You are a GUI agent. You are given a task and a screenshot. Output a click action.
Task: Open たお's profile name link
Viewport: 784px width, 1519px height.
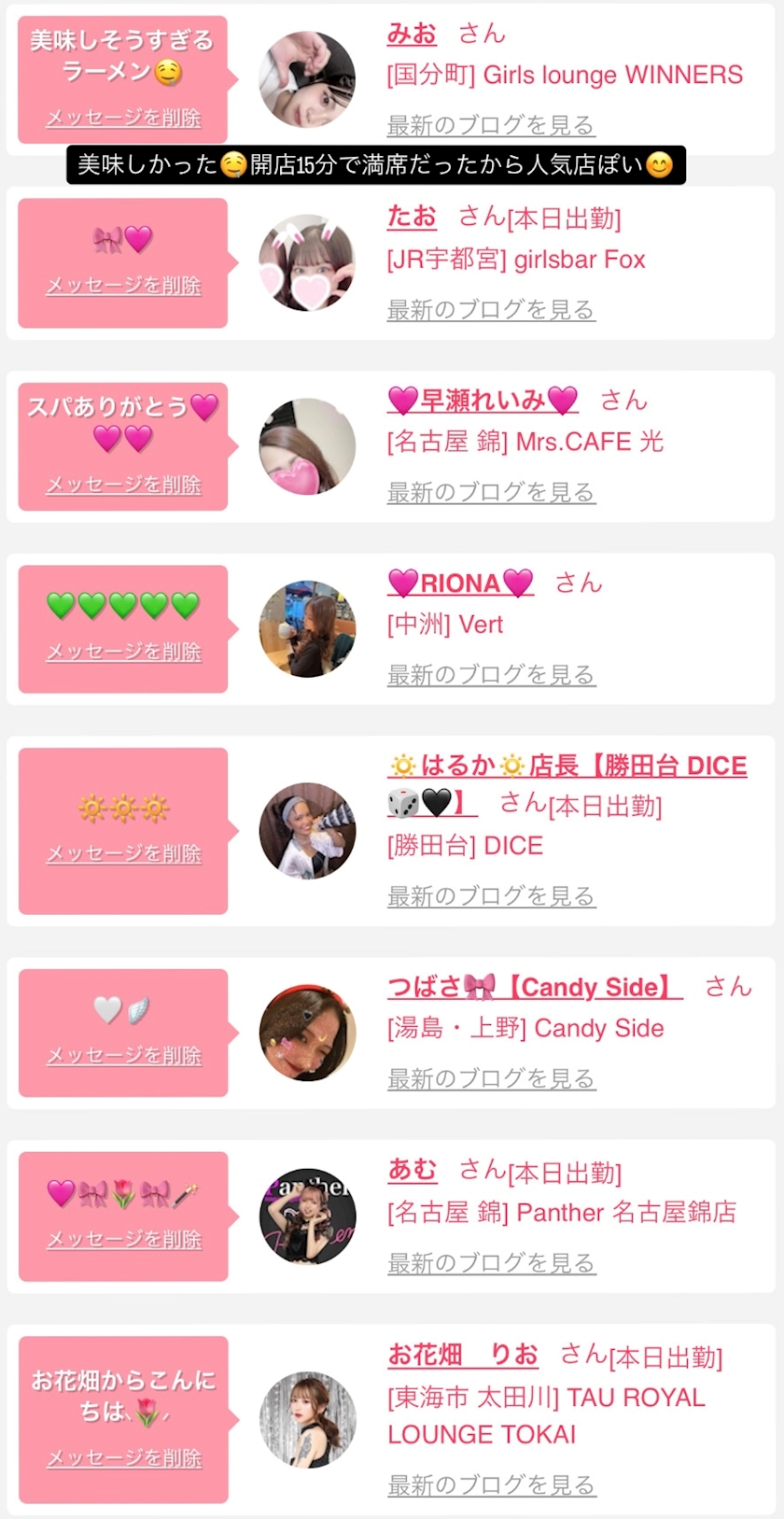coord(412,218)
